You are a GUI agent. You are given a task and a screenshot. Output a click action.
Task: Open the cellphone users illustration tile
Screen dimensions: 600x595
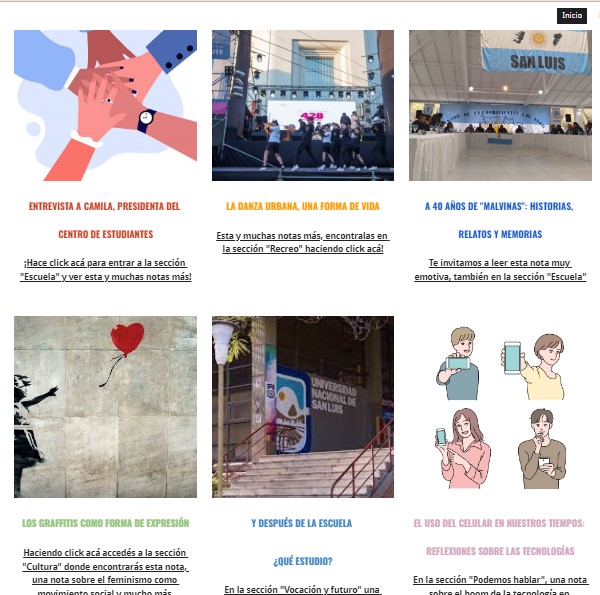pos(500,406)
